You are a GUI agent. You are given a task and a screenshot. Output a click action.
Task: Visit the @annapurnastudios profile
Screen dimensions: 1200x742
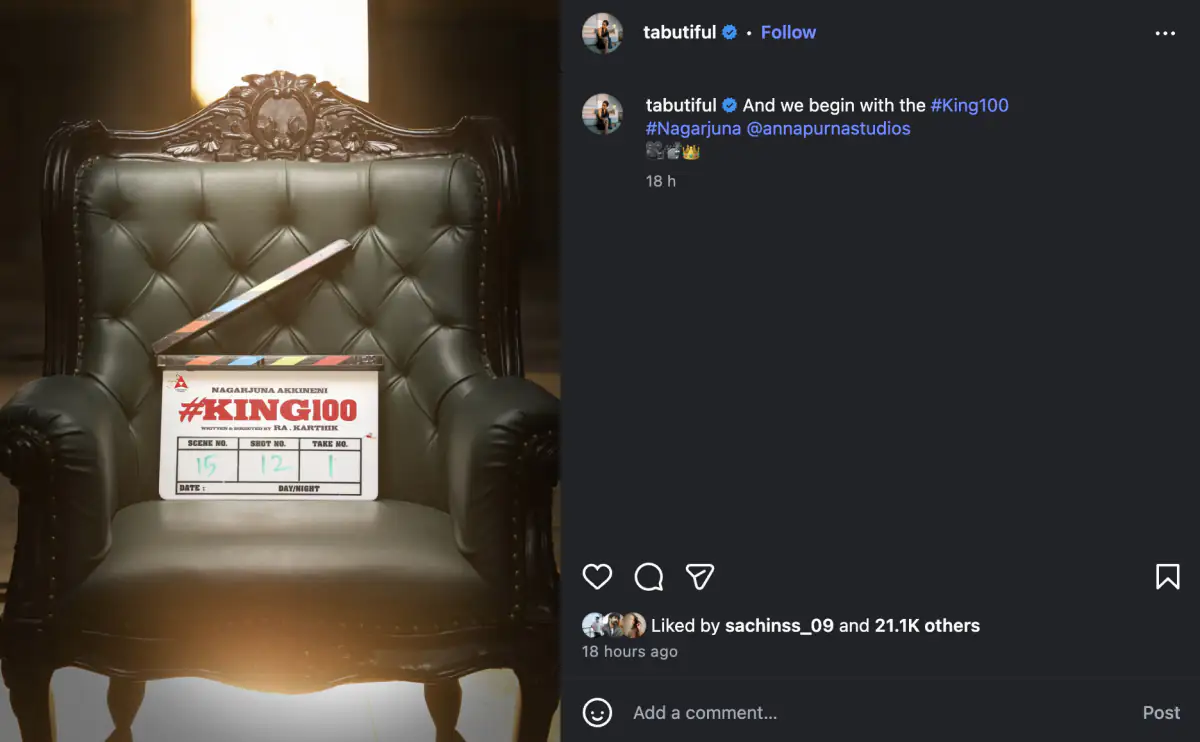(x=828, y=128)
